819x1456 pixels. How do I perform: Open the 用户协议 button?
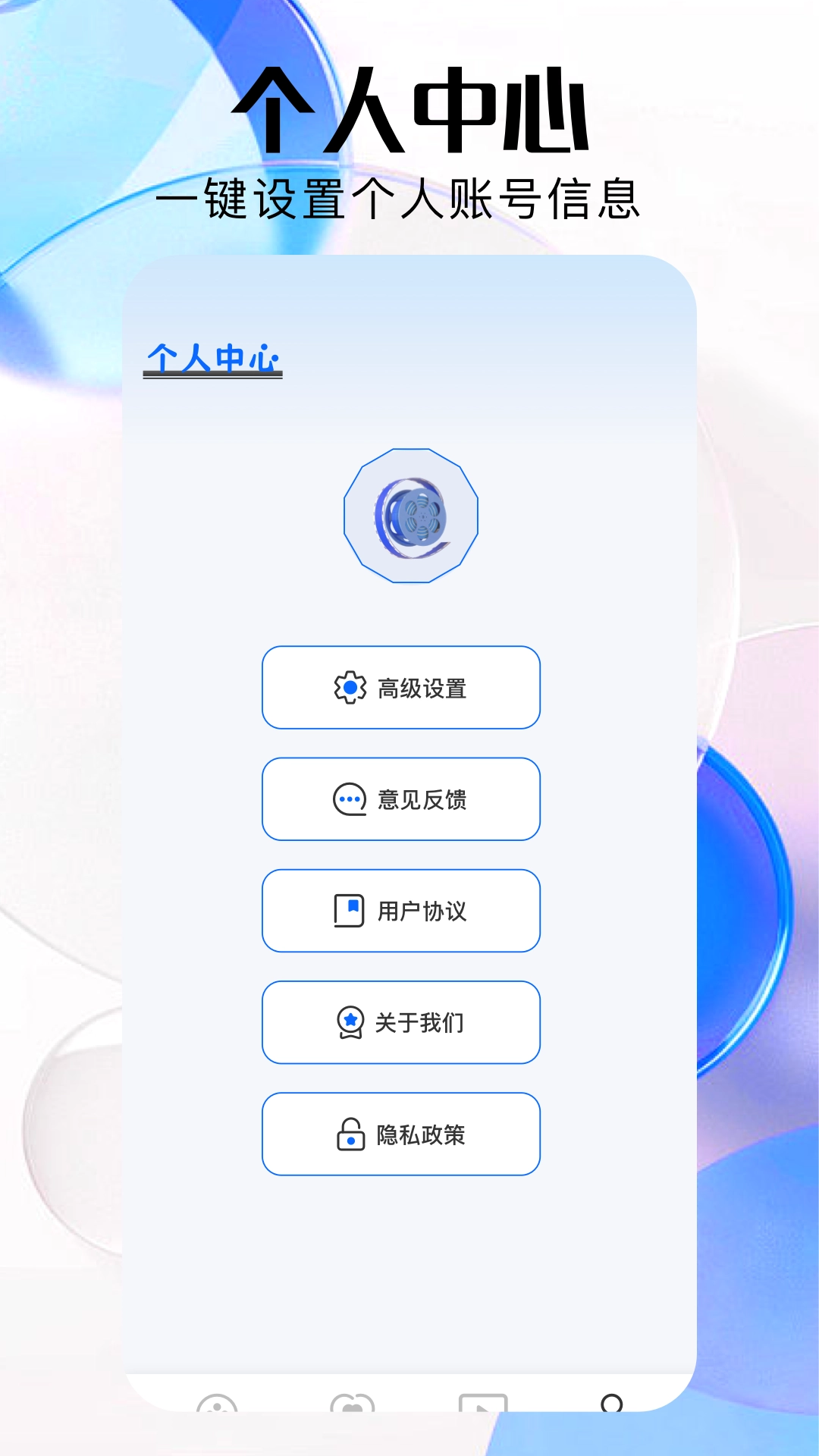click(400, 911)
